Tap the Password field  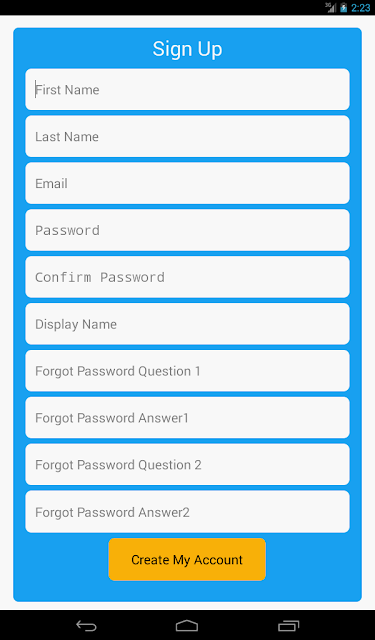click(x=187, y=230)
